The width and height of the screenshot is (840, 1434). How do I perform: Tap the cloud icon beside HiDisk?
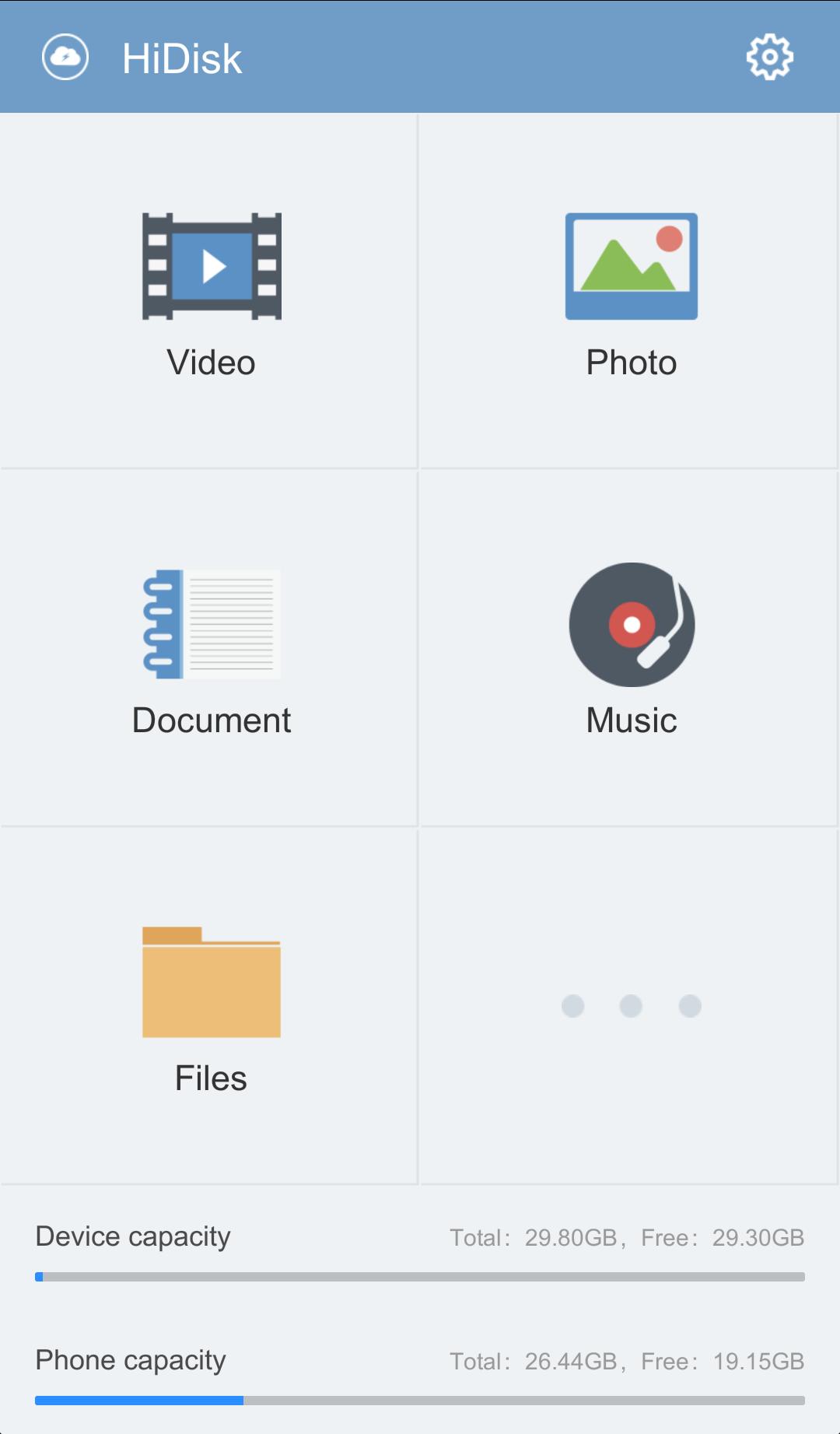65,57
